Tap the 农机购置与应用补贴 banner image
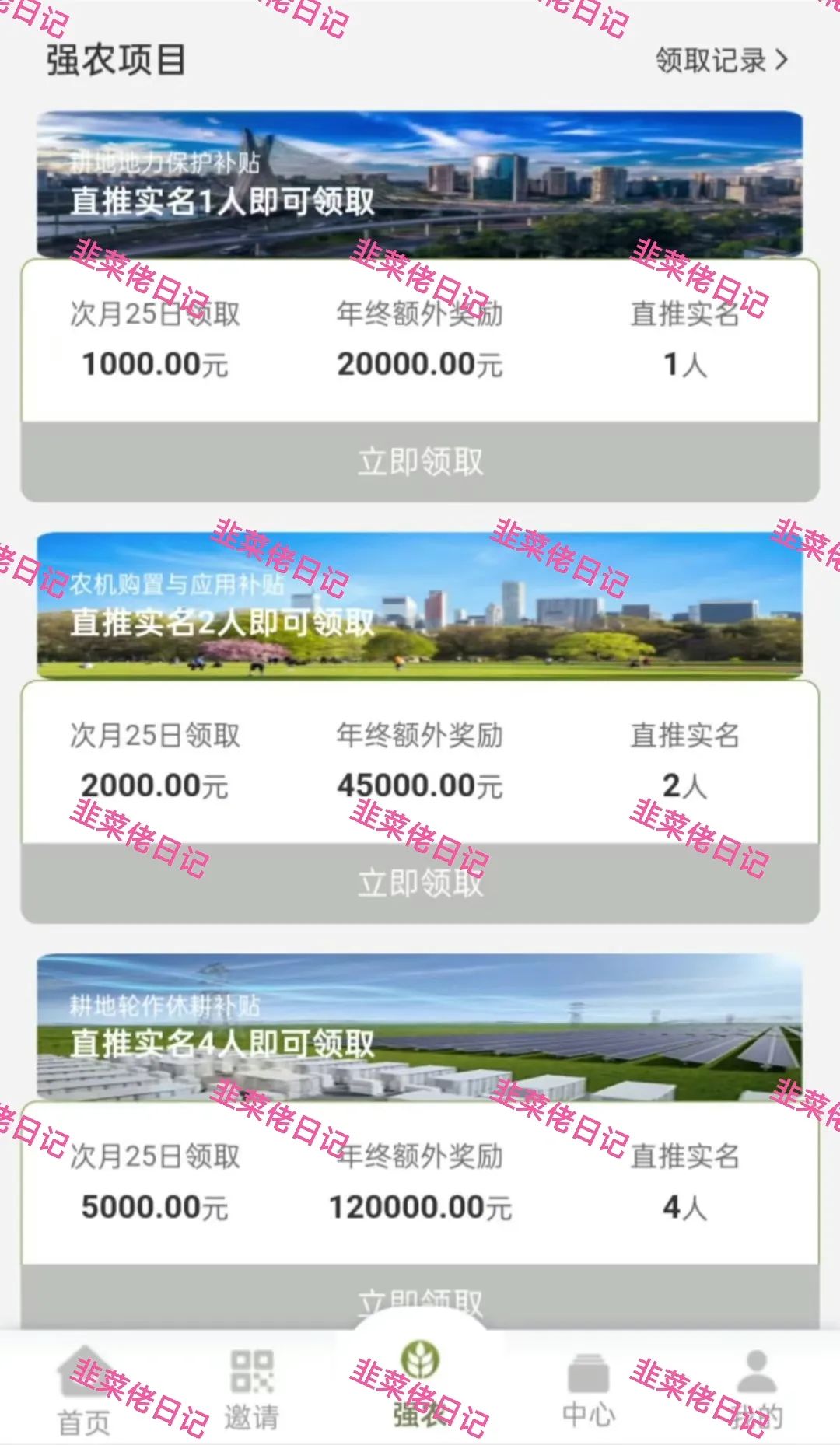 (x=420, y=603)
